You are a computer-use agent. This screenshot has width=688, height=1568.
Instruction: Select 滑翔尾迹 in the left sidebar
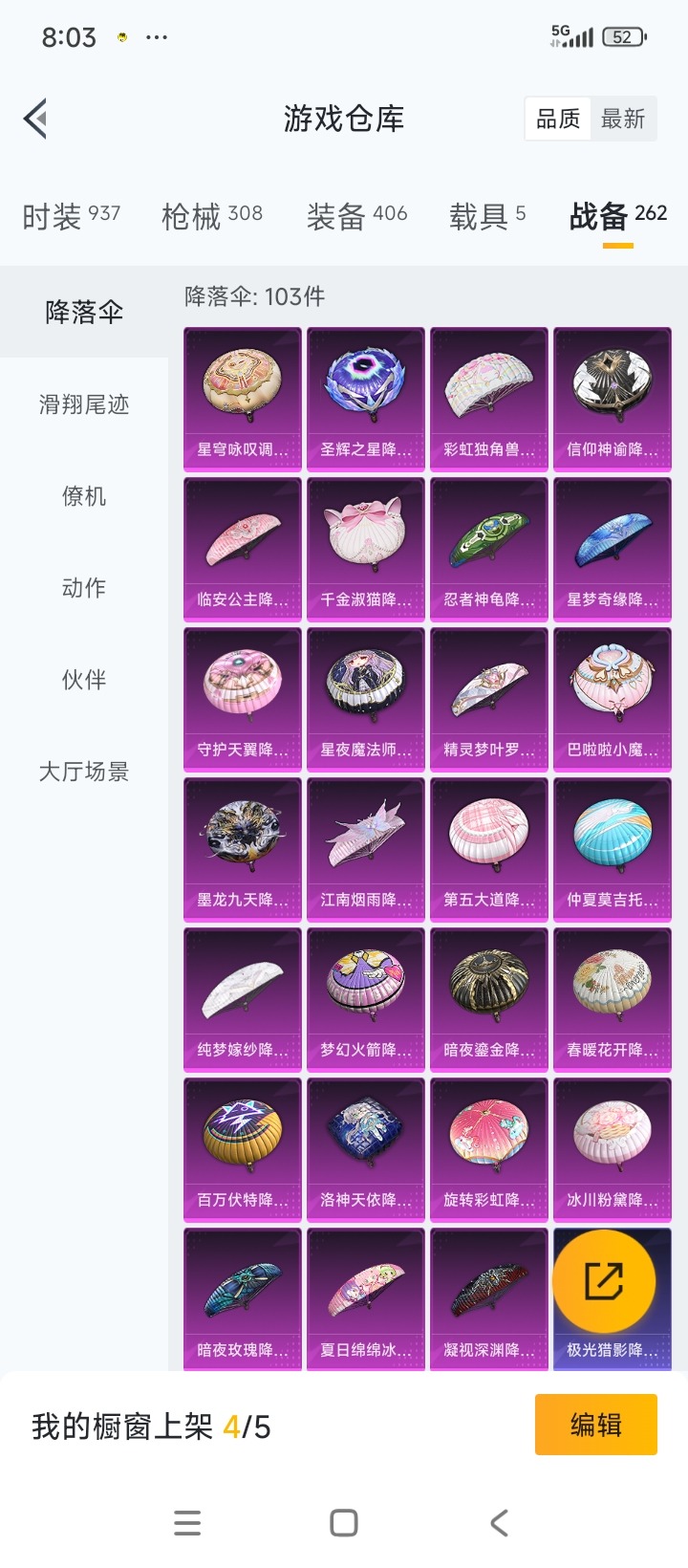coord(83,405)
